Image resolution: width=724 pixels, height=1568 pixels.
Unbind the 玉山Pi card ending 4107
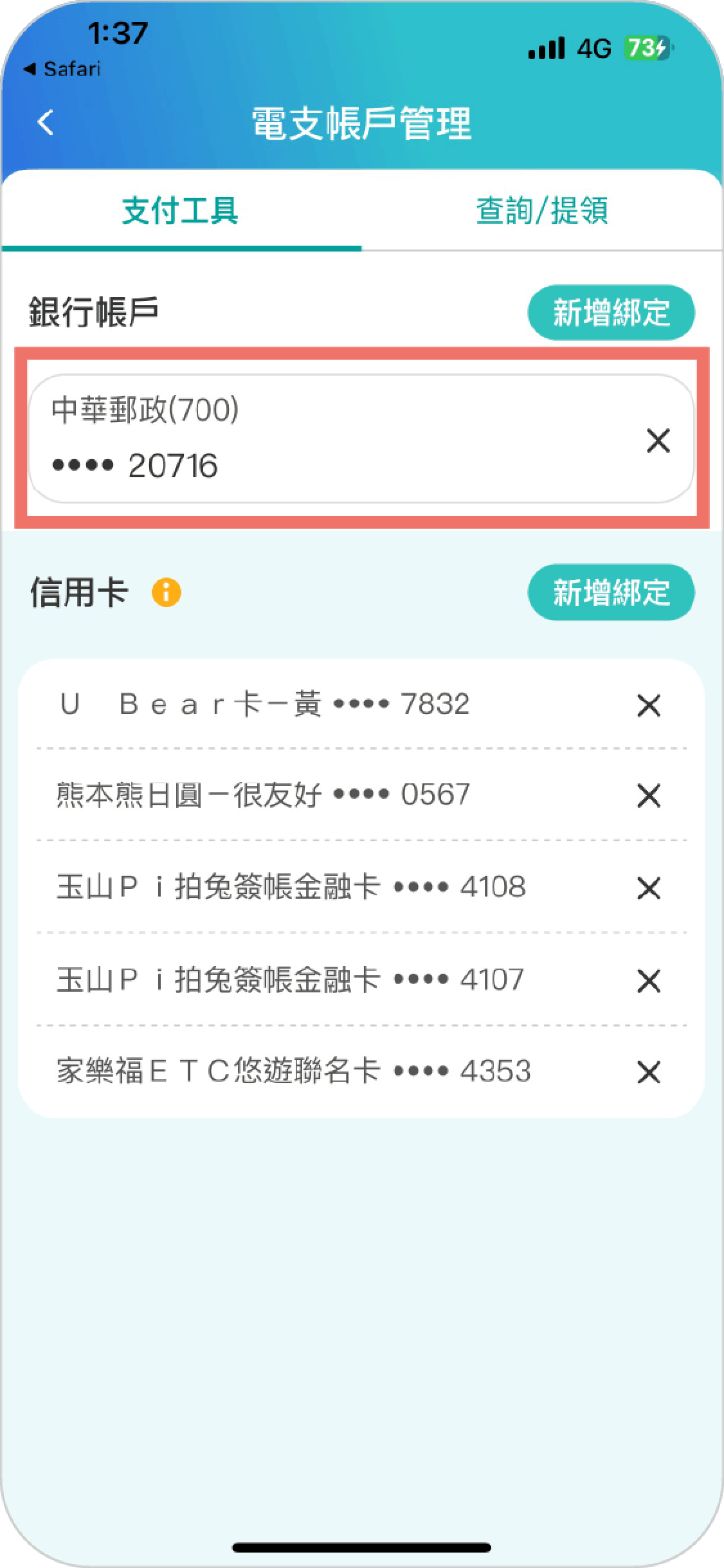[x=648, y=981]
